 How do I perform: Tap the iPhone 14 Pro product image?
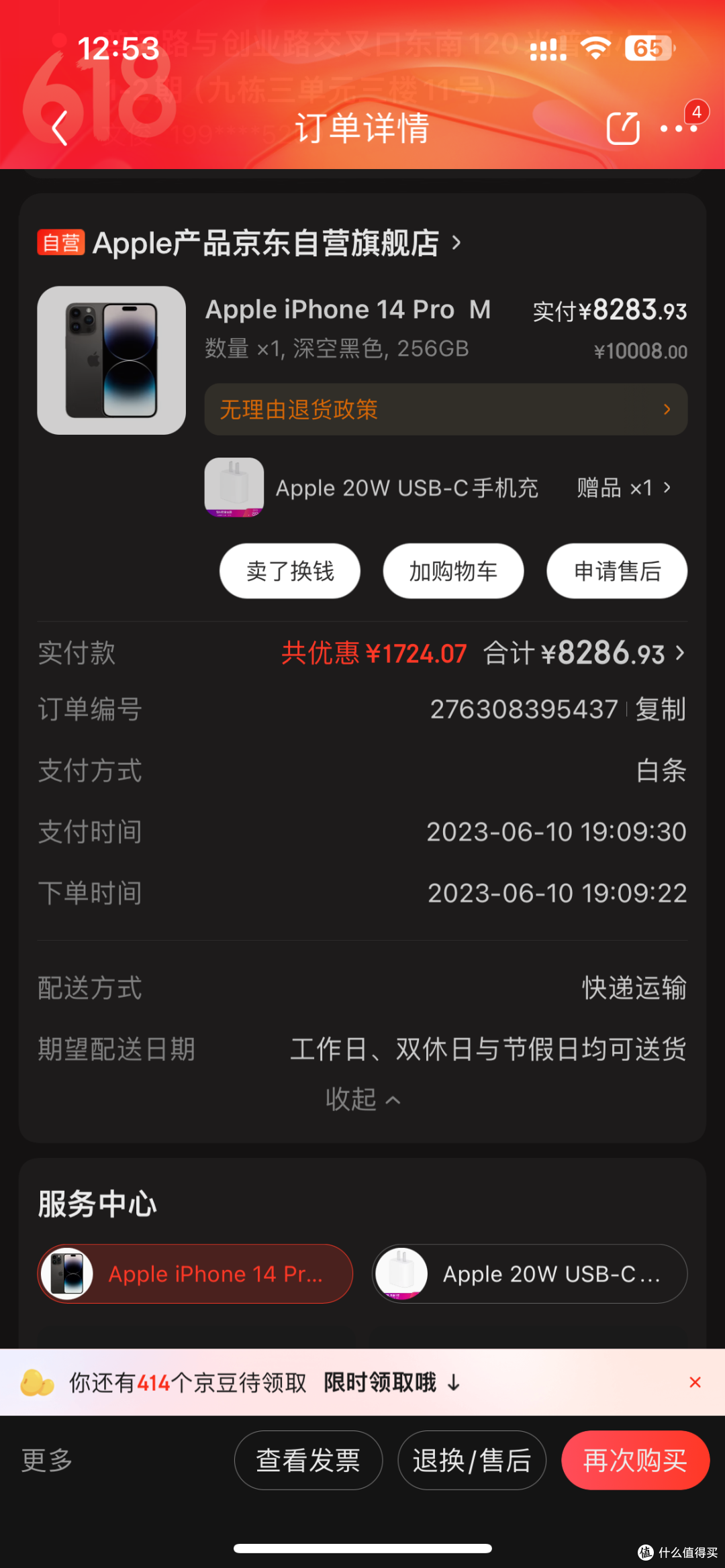[111, 360]
